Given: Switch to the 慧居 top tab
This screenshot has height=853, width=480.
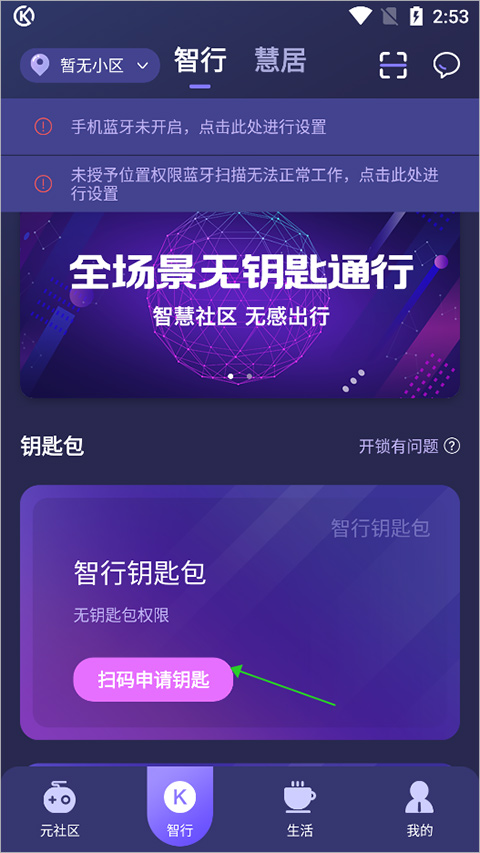Looking at the screenshot, I should 280,61.
